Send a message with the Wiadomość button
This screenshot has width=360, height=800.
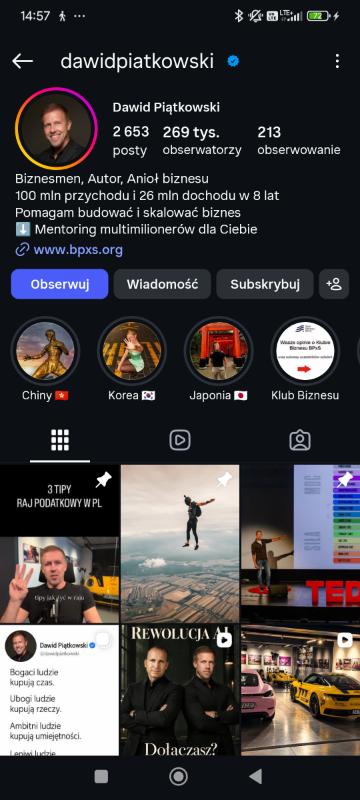(162, 284)
